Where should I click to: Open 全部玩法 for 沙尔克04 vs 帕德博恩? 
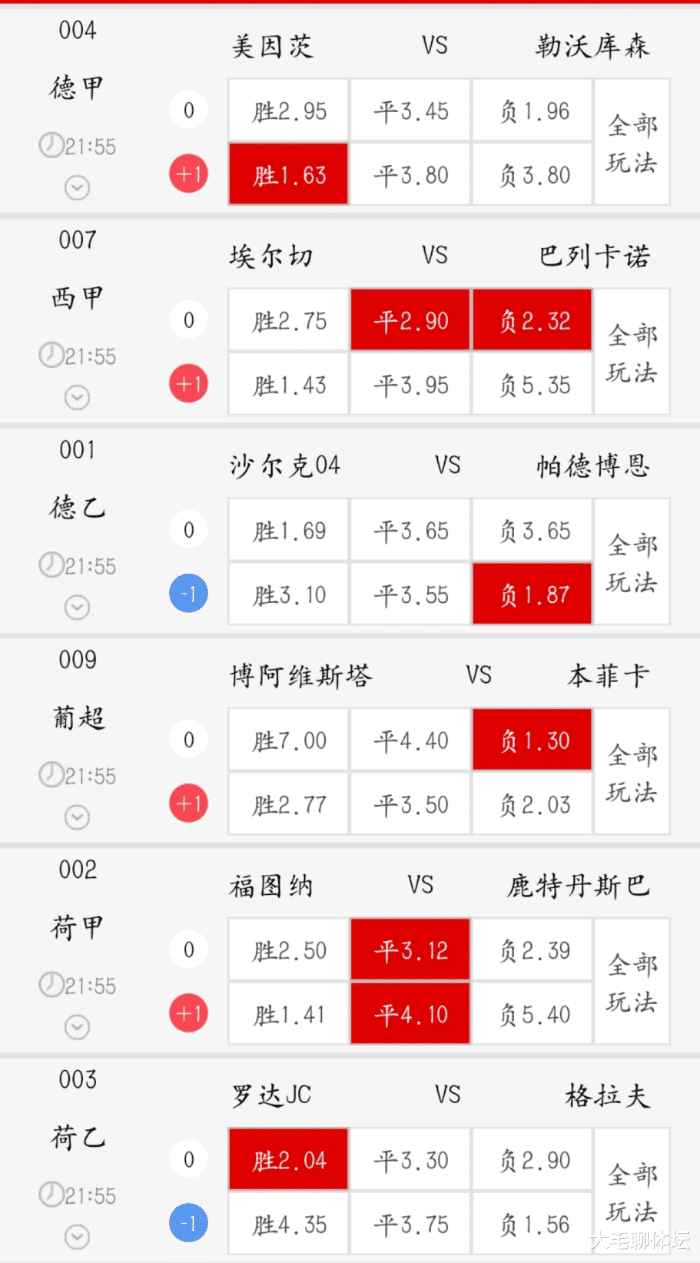(x=632, y=563)
